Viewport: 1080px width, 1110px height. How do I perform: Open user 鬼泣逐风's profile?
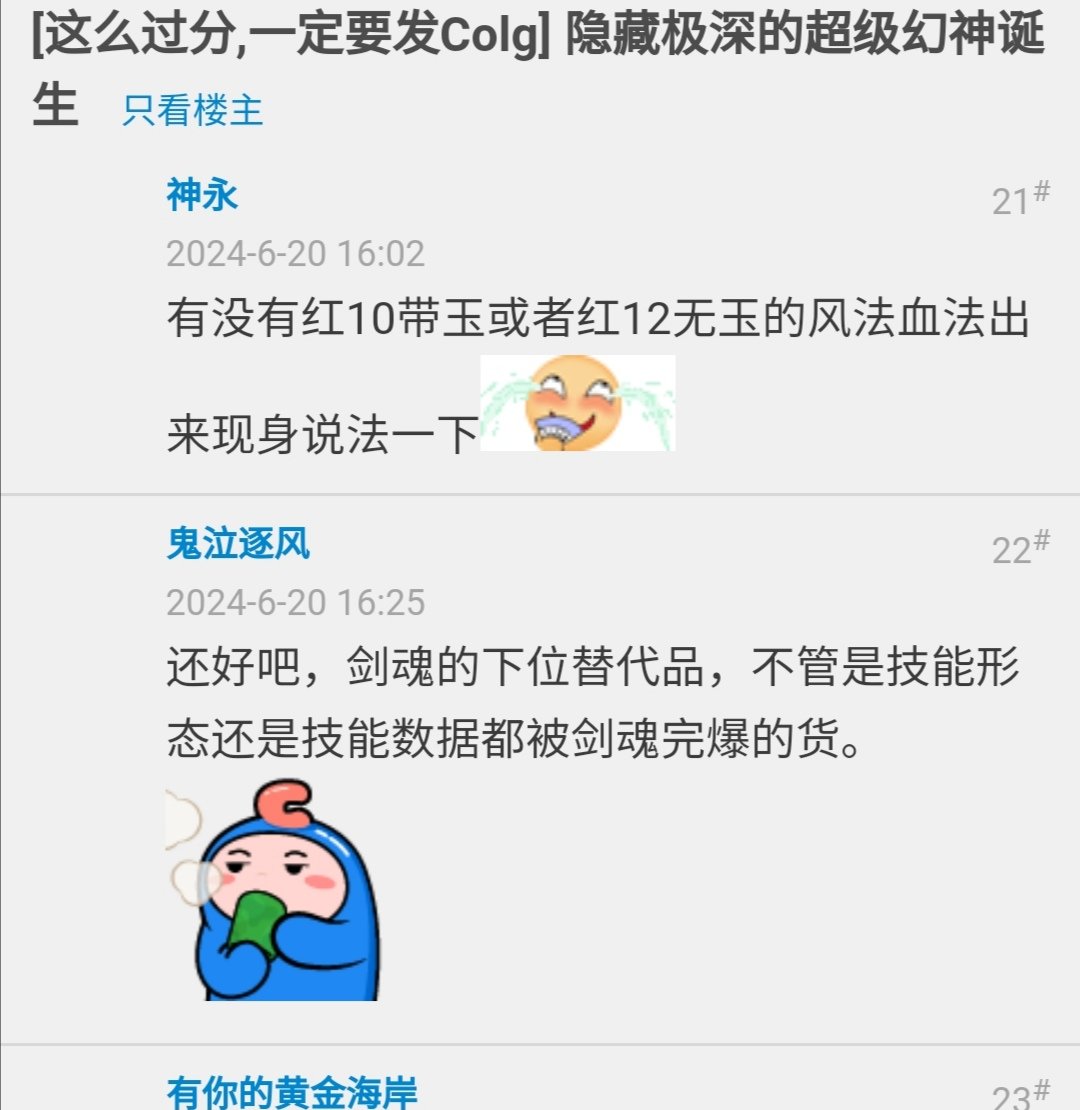click(238, 545)
